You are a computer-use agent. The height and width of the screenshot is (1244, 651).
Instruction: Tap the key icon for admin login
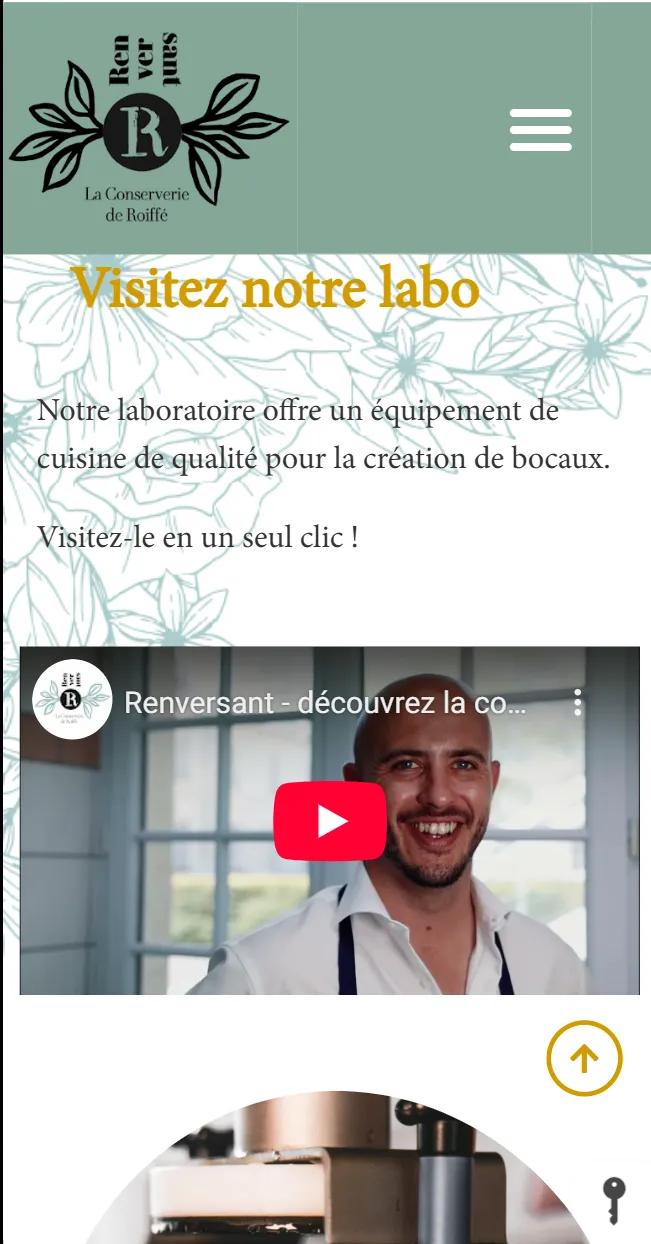613,1199
